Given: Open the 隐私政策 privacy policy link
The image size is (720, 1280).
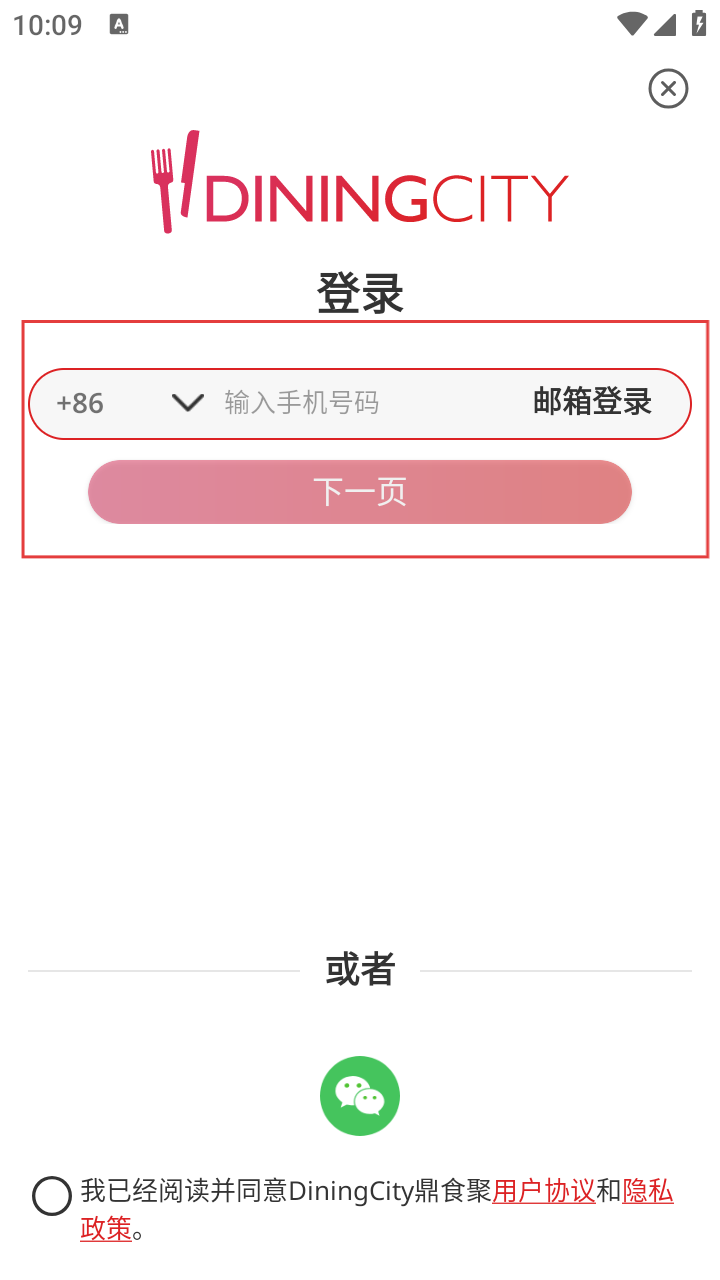Looking at the screenshot, I should 648,1192.
